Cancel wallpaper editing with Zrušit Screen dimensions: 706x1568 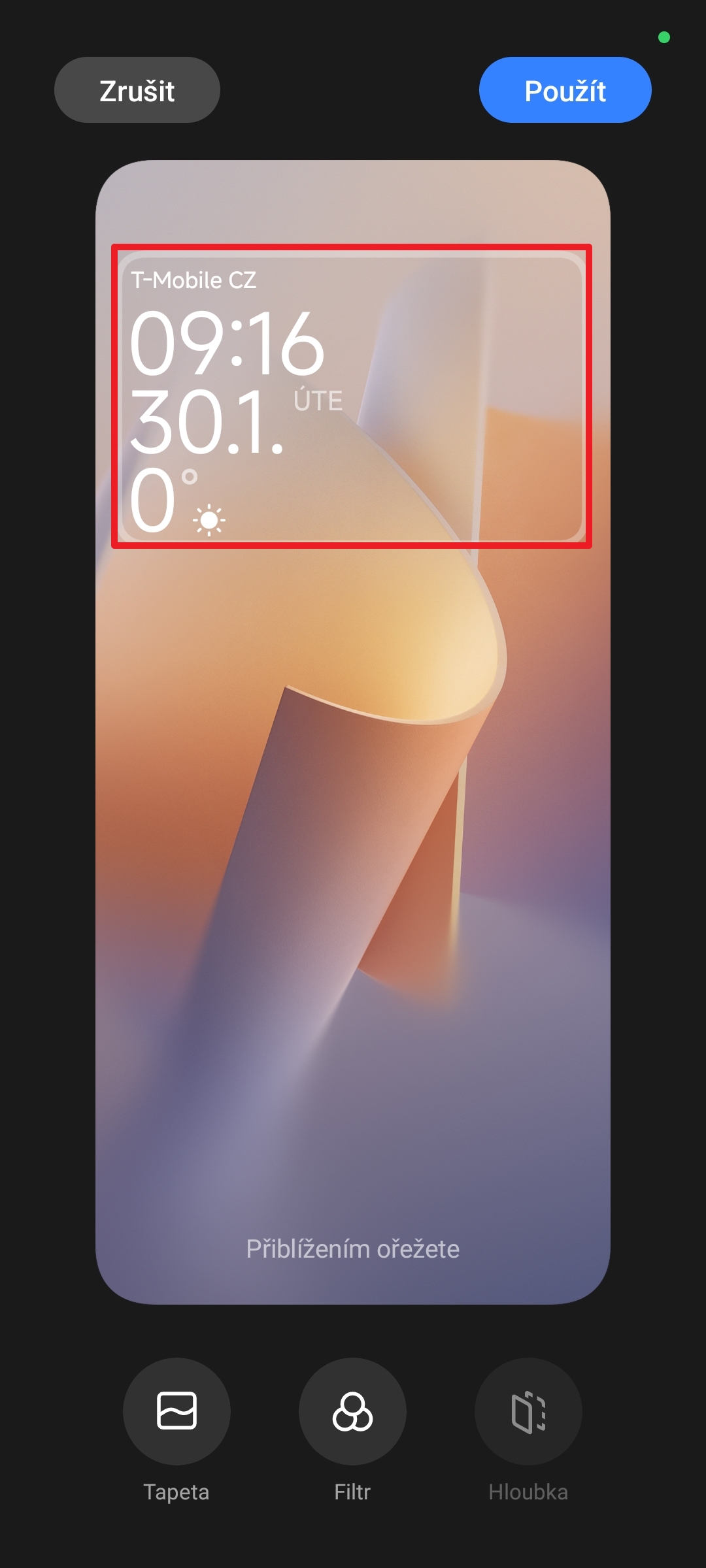click(x=137, y=90)
